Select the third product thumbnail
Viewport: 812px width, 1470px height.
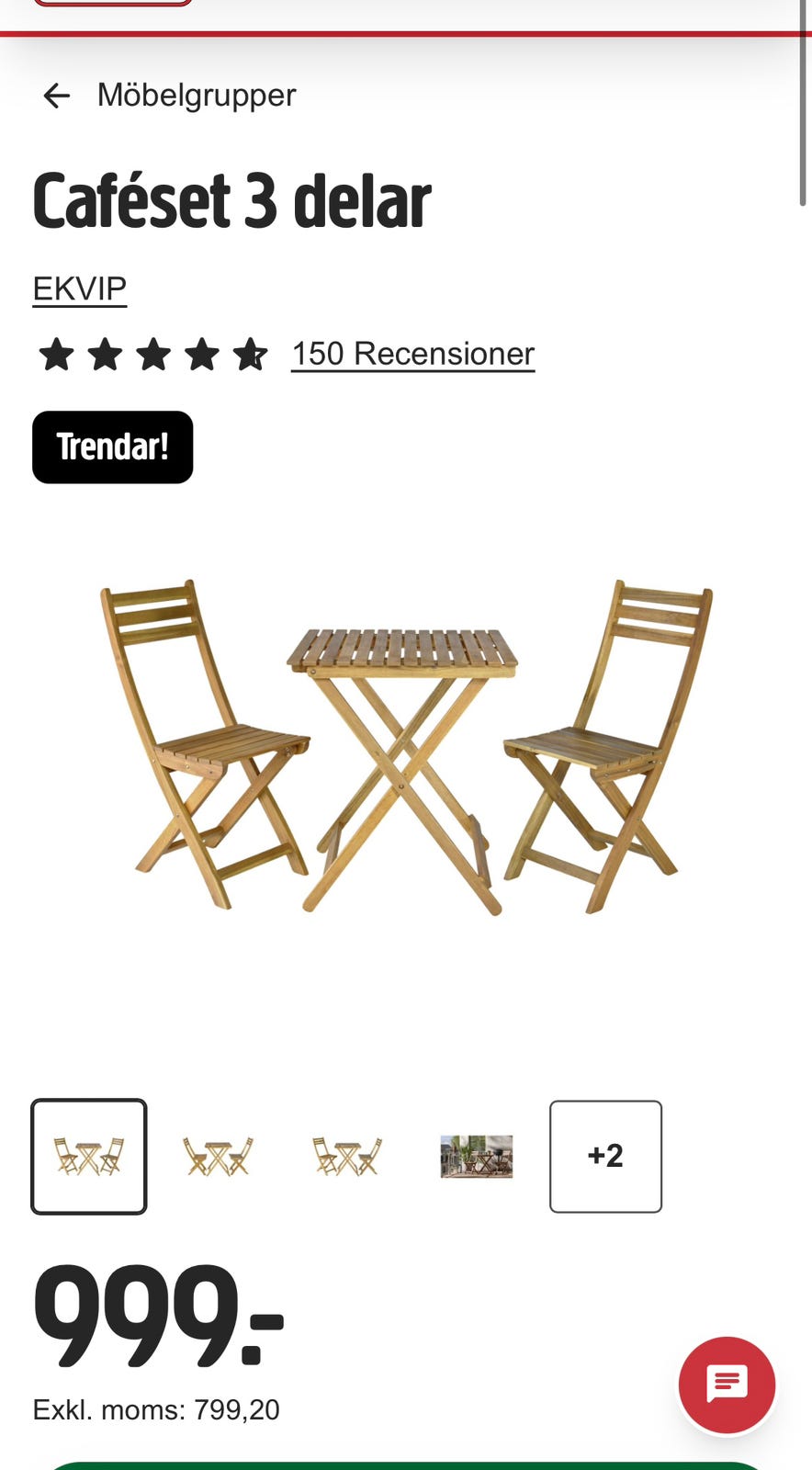[x=347, y=1156]
